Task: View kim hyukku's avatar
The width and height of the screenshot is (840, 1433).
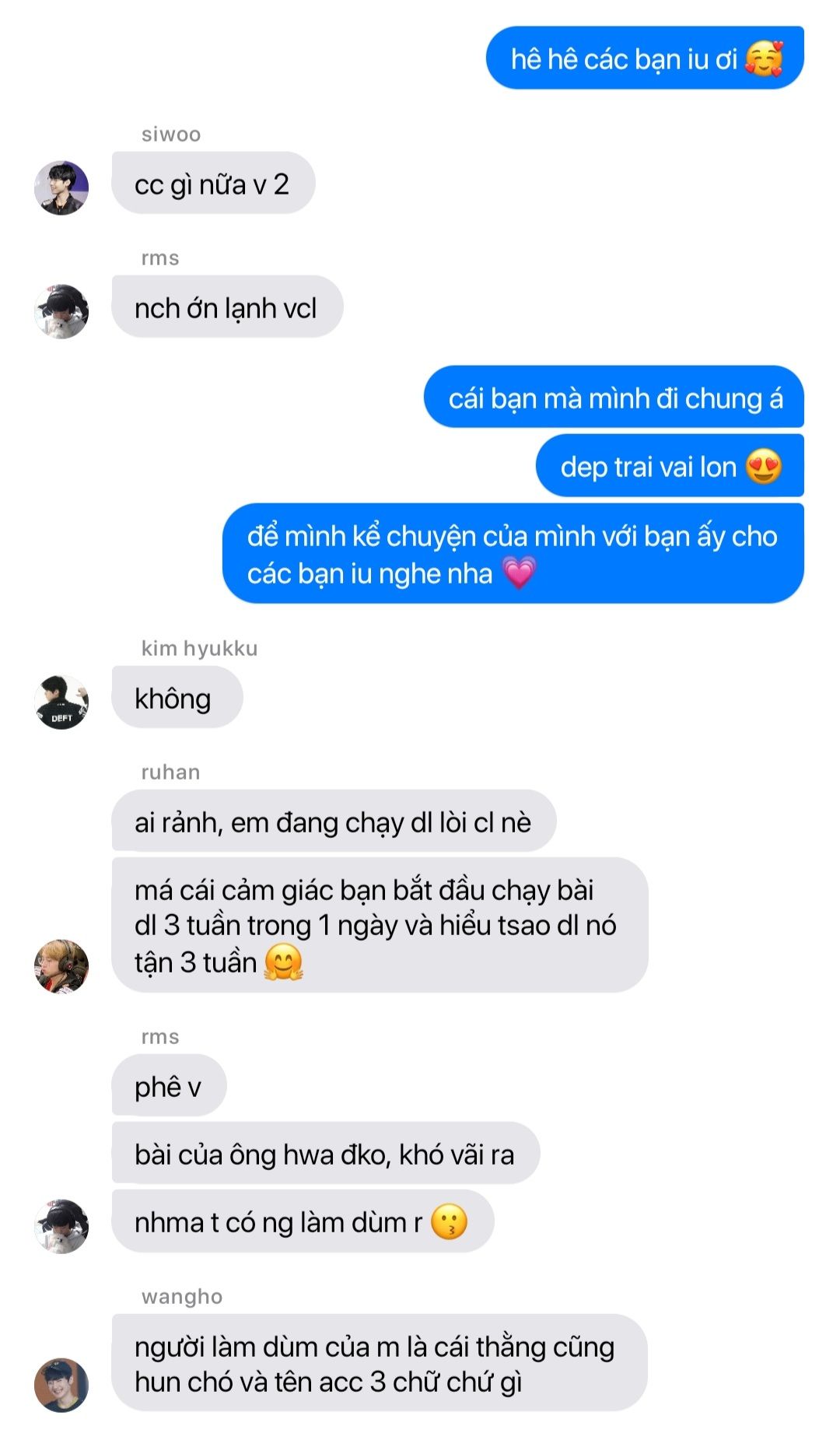Action: [x=61, y=702]
